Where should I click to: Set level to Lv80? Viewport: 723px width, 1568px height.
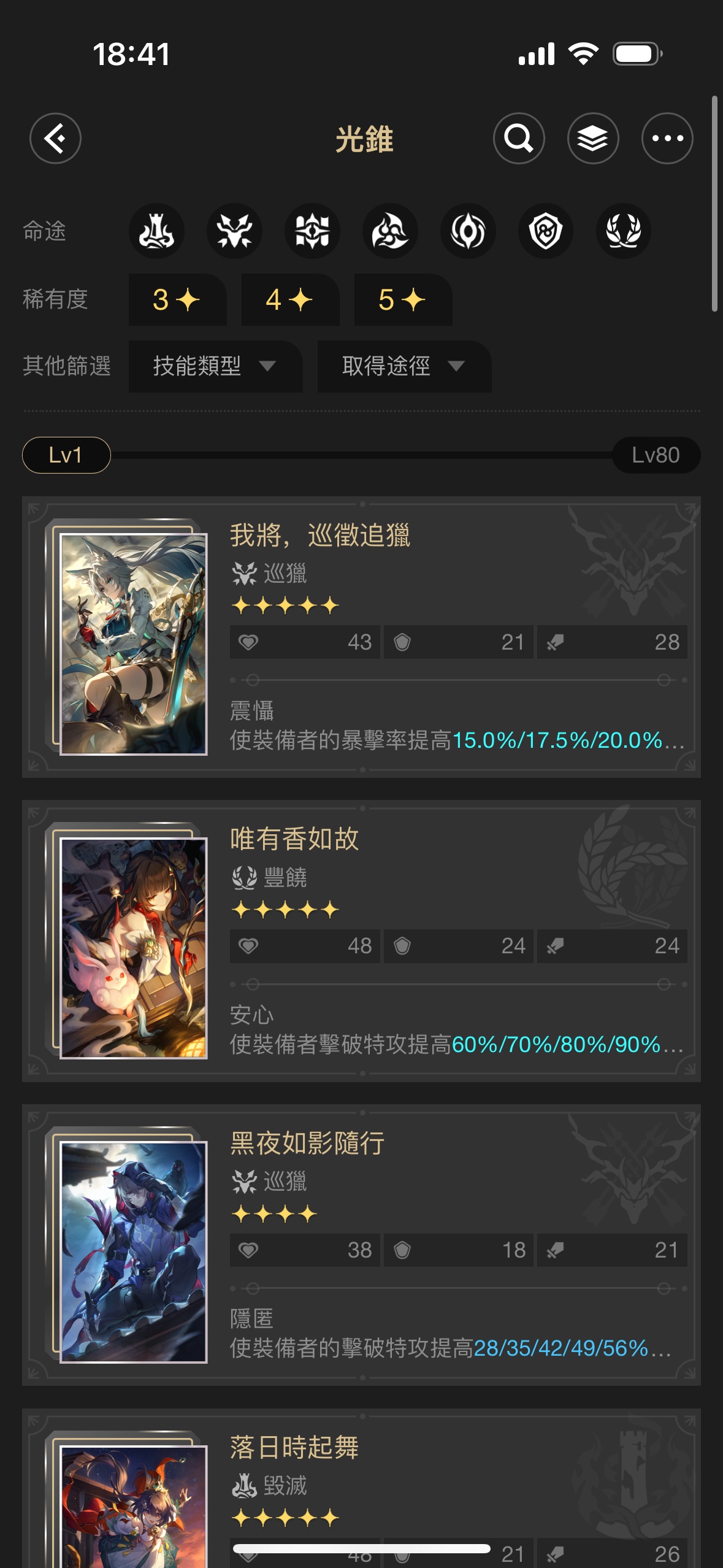(x=656, y=455)
